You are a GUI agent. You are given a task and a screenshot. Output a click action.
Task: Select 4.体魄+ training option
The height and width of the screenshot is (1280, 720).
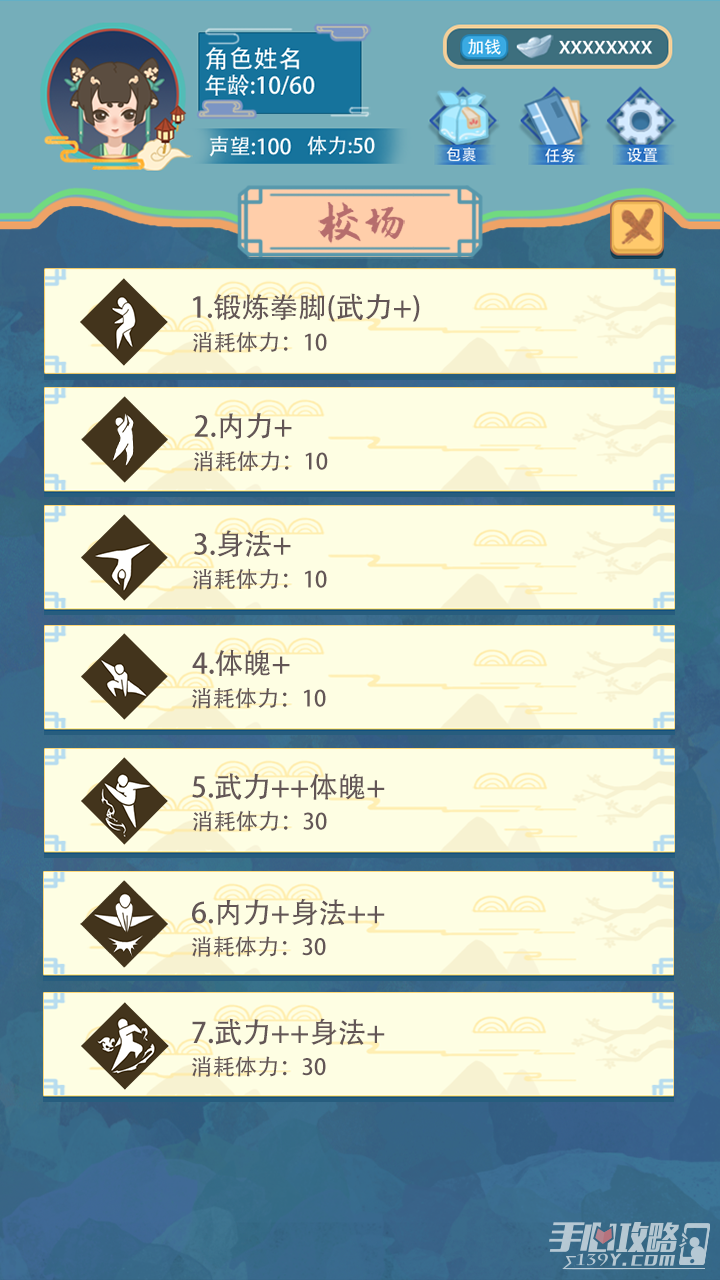click(x=359, y=677)
